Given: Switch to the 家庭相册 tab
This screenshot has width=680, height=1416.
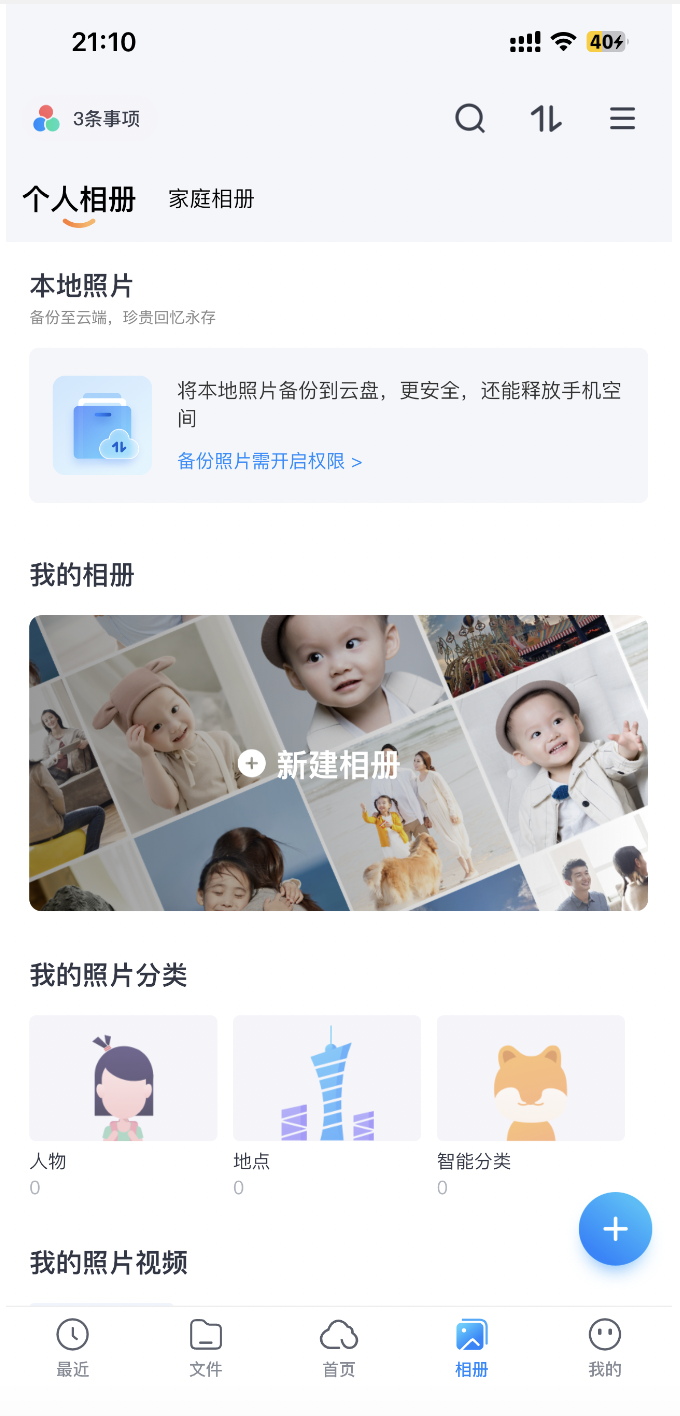Looking at the screenshot, I should [x=211, y=199].
